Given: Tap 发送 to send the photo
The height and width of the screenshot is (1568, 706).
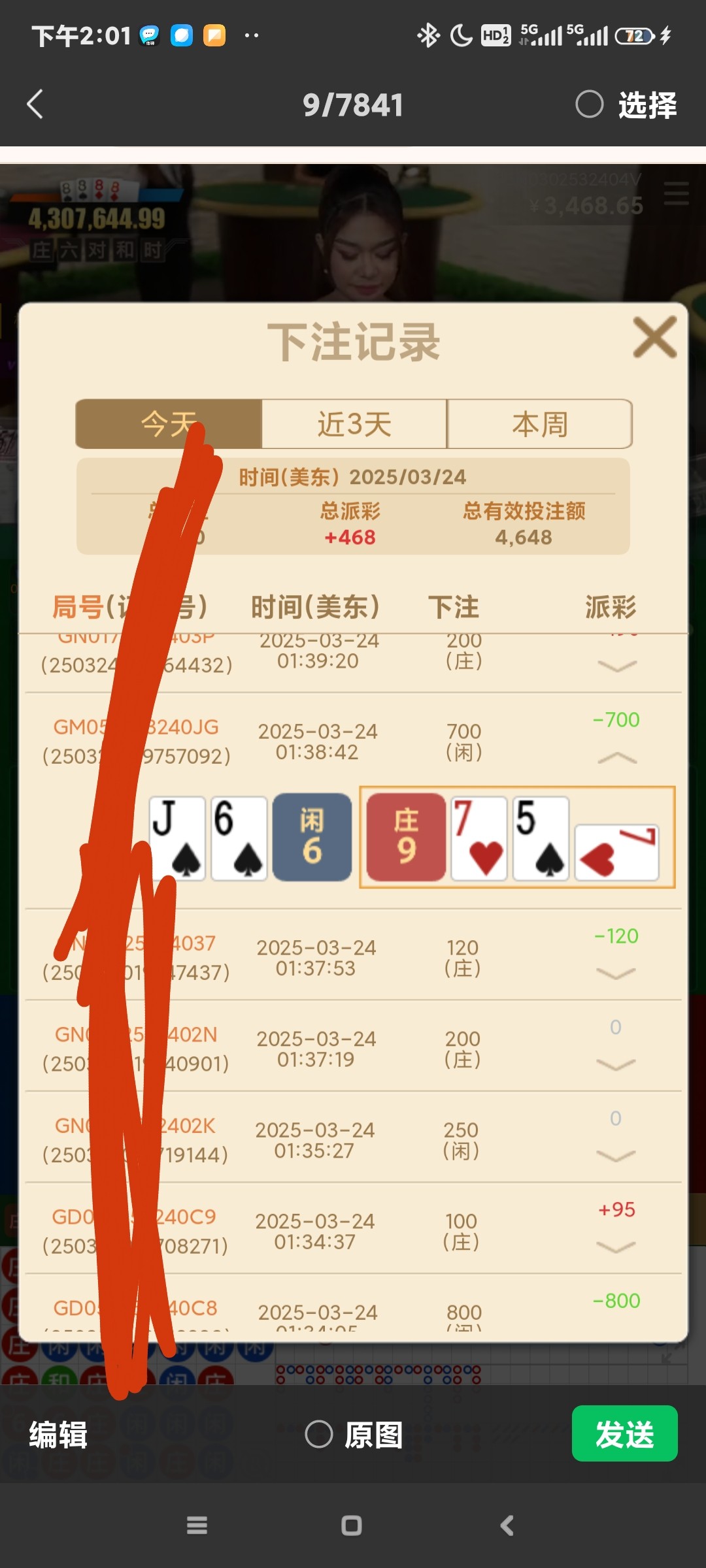Looking at the screenshot, I should (624, 1434).
